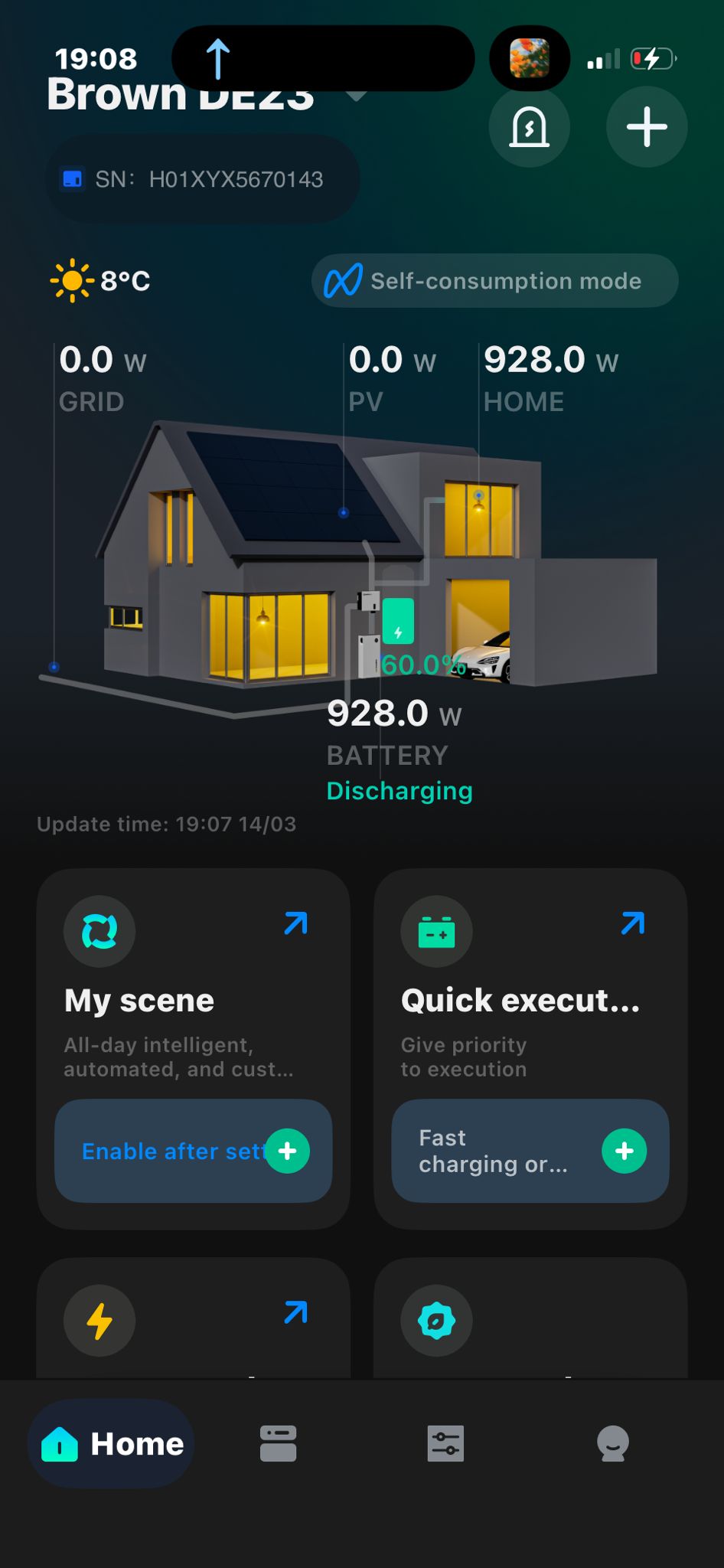
Task: Tap the plus button to add device
Action: pyautogui.click(x=647, y=126)
